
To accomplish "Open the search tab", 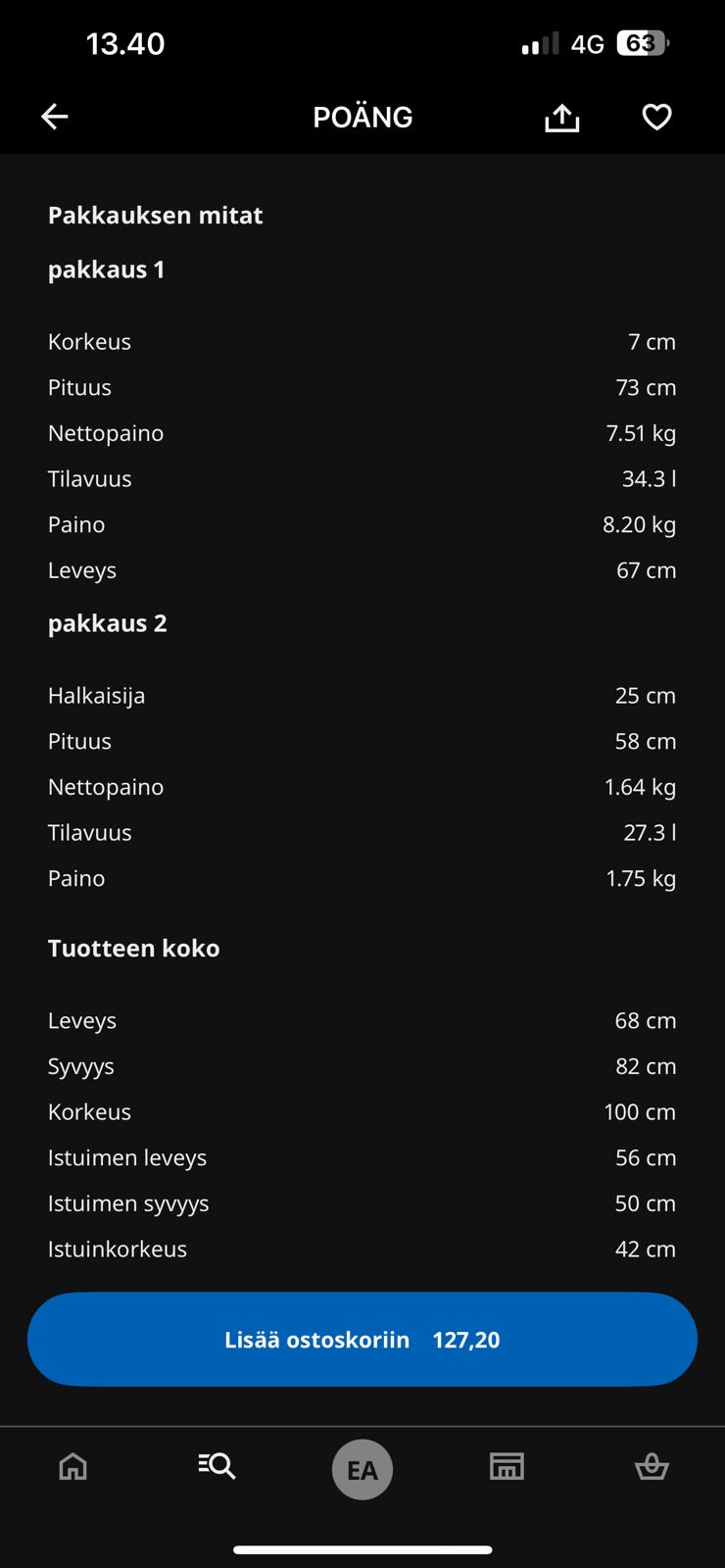I will (x=217, y=1466).
